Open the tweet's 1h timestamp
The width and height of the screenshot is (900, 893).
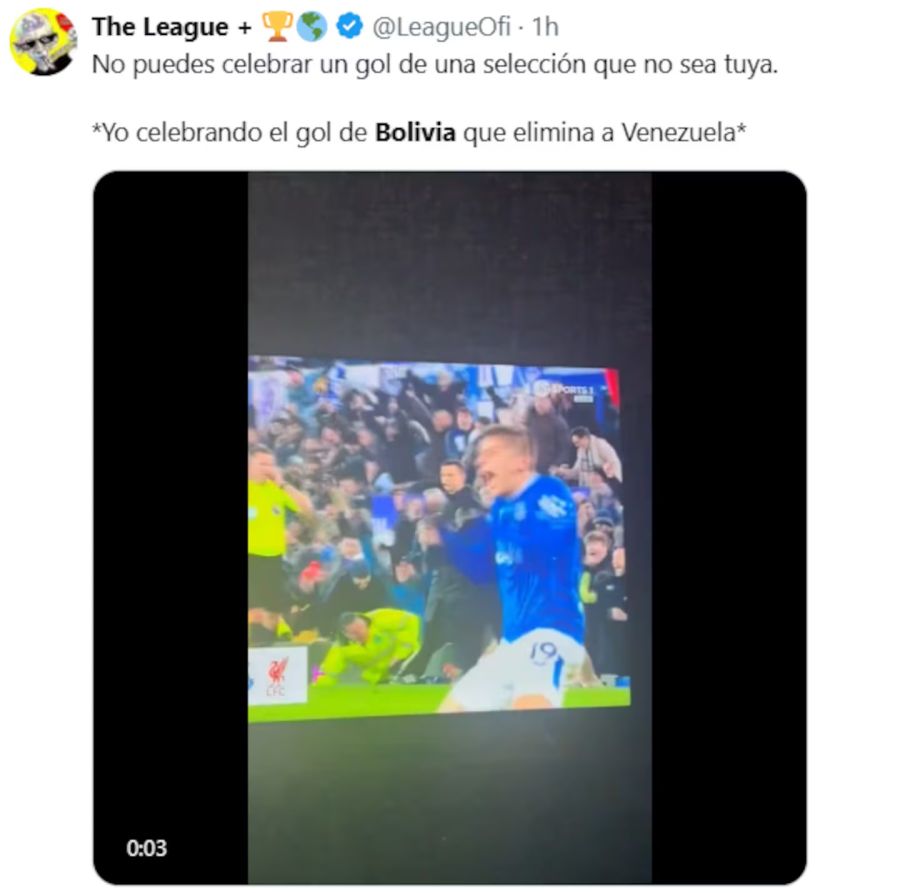coord(545,27)
